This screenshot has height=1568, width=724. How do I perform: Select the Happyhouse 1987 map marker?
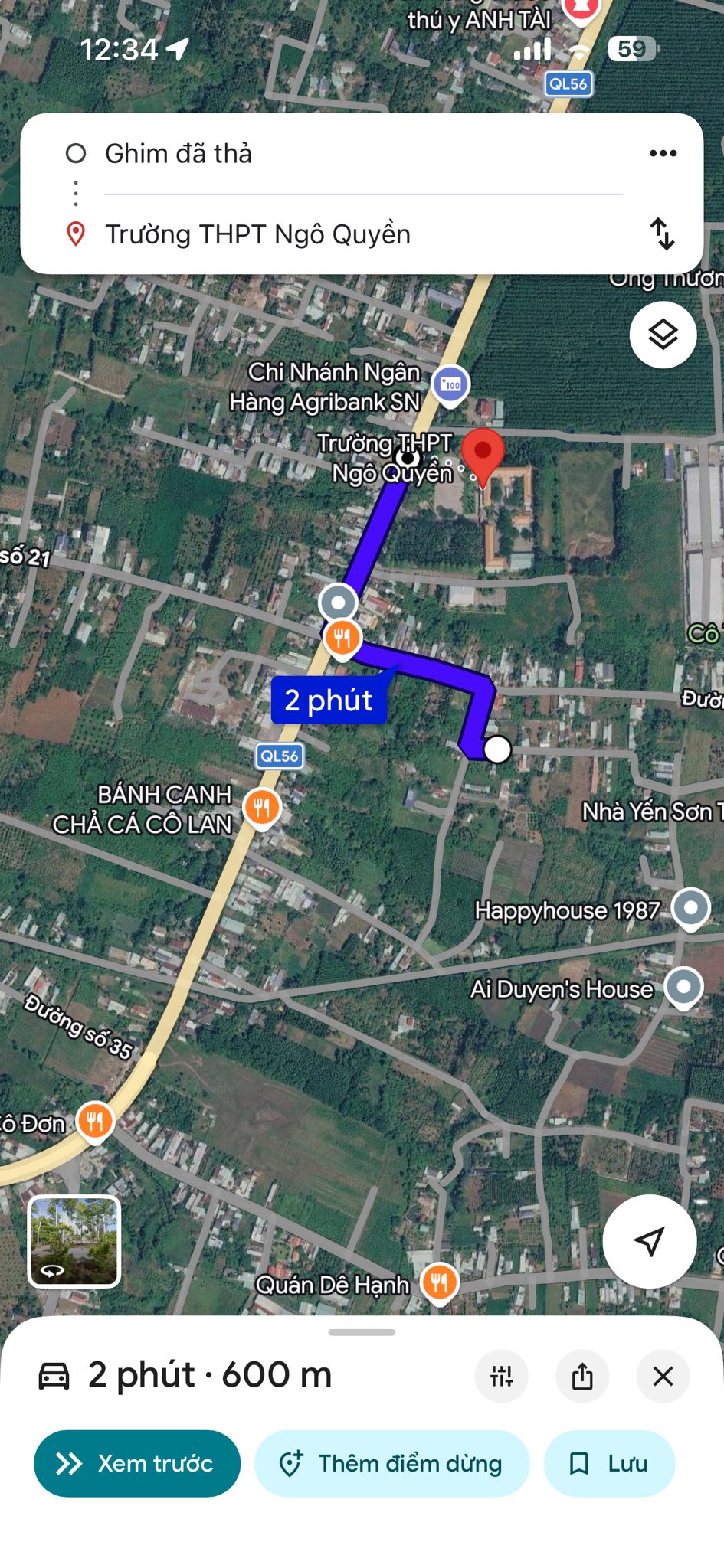[x=690, y=908]
